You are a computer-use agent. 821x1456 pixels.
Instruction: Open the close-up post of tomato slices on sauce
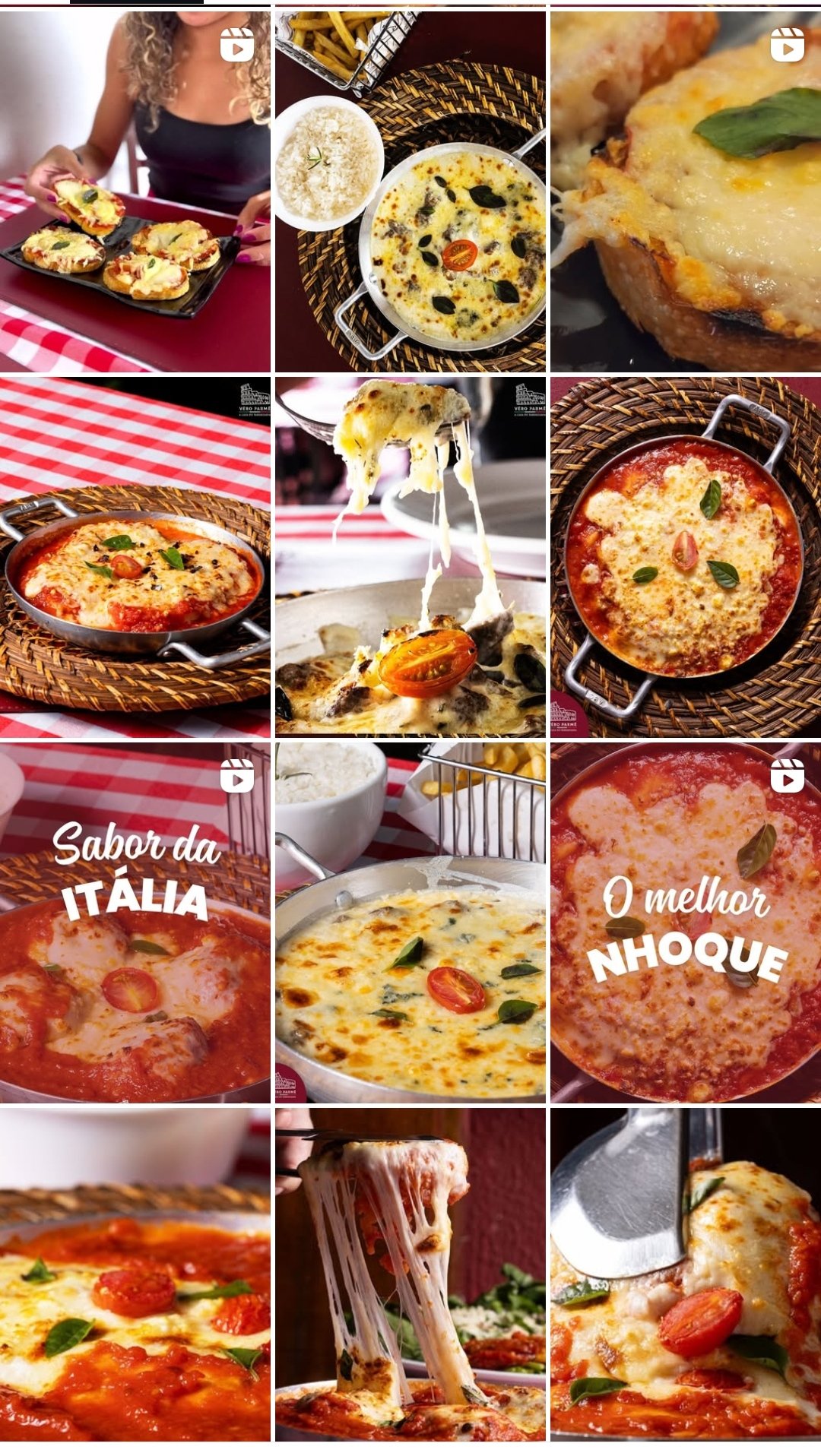click(135, 1274)
